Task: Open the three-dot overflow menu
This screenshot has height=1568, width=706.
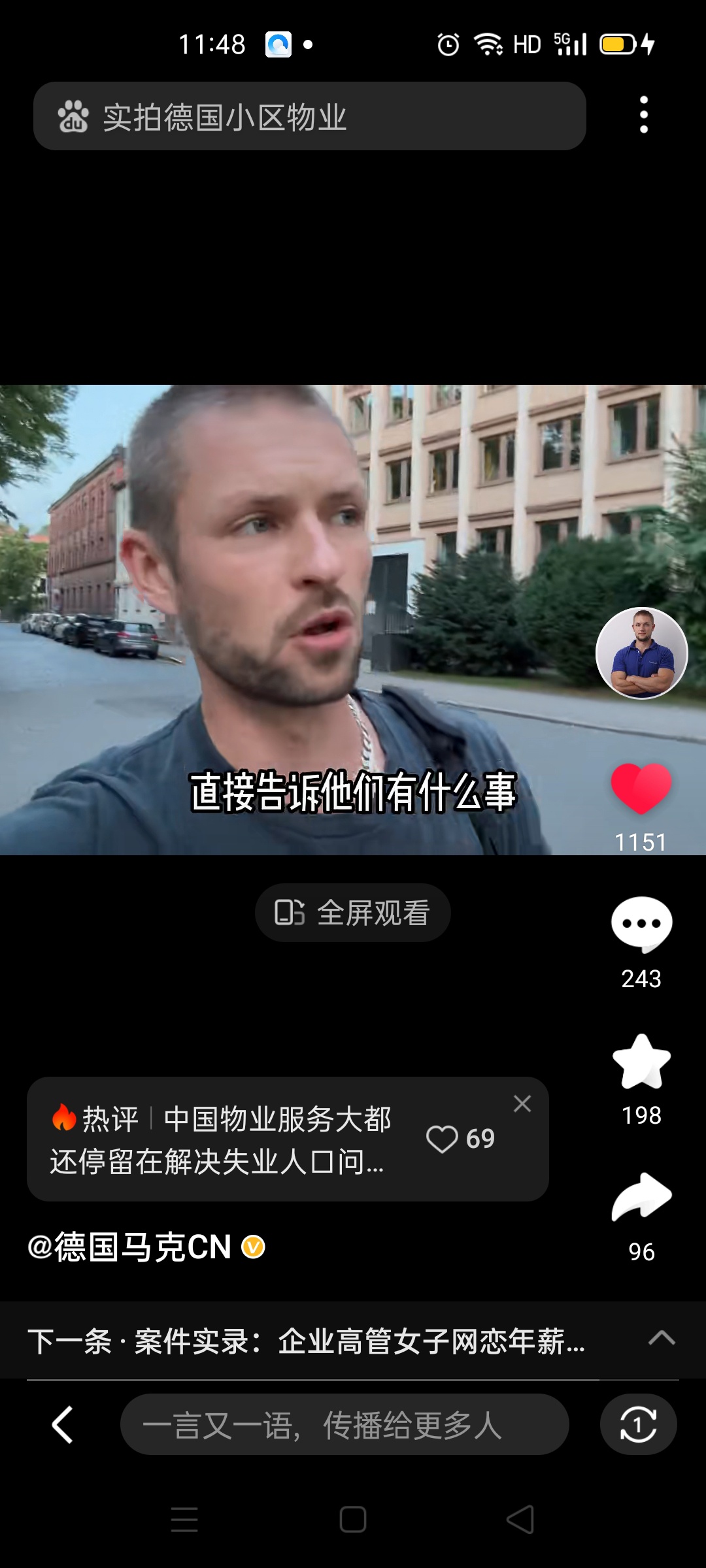Action: [x=644, y=115]
